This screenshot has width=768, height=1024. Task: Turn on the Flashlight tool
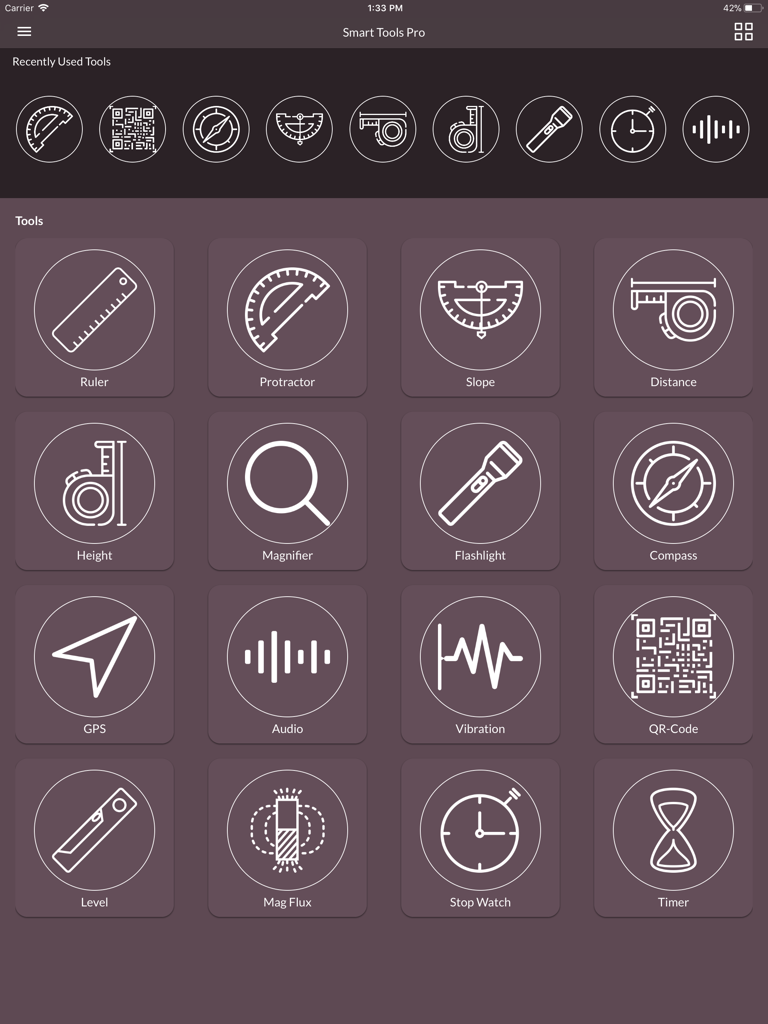480,483
